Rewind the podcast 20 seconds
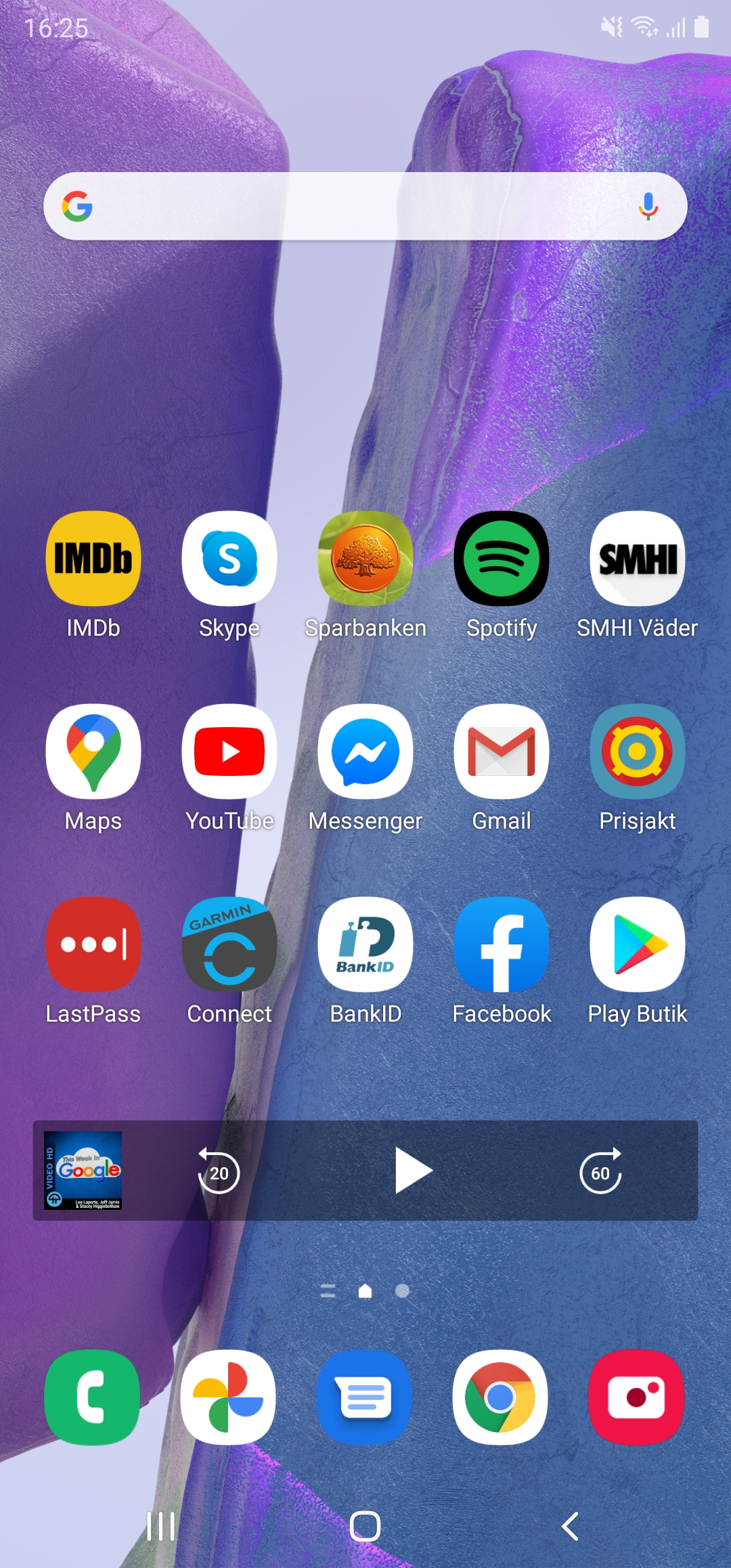The width and height of the screenshot is (731, 1568). tap(219, 1172)
